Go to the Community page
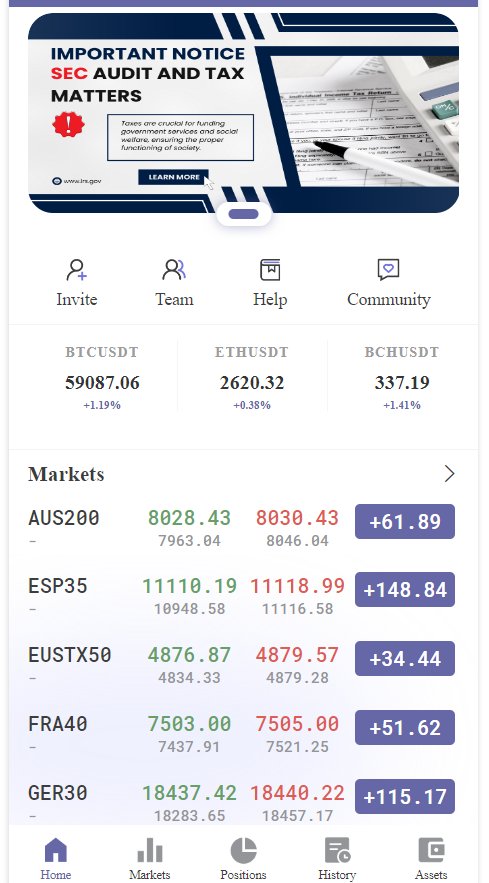The image size is (489, 883). (x=389, y=283)
